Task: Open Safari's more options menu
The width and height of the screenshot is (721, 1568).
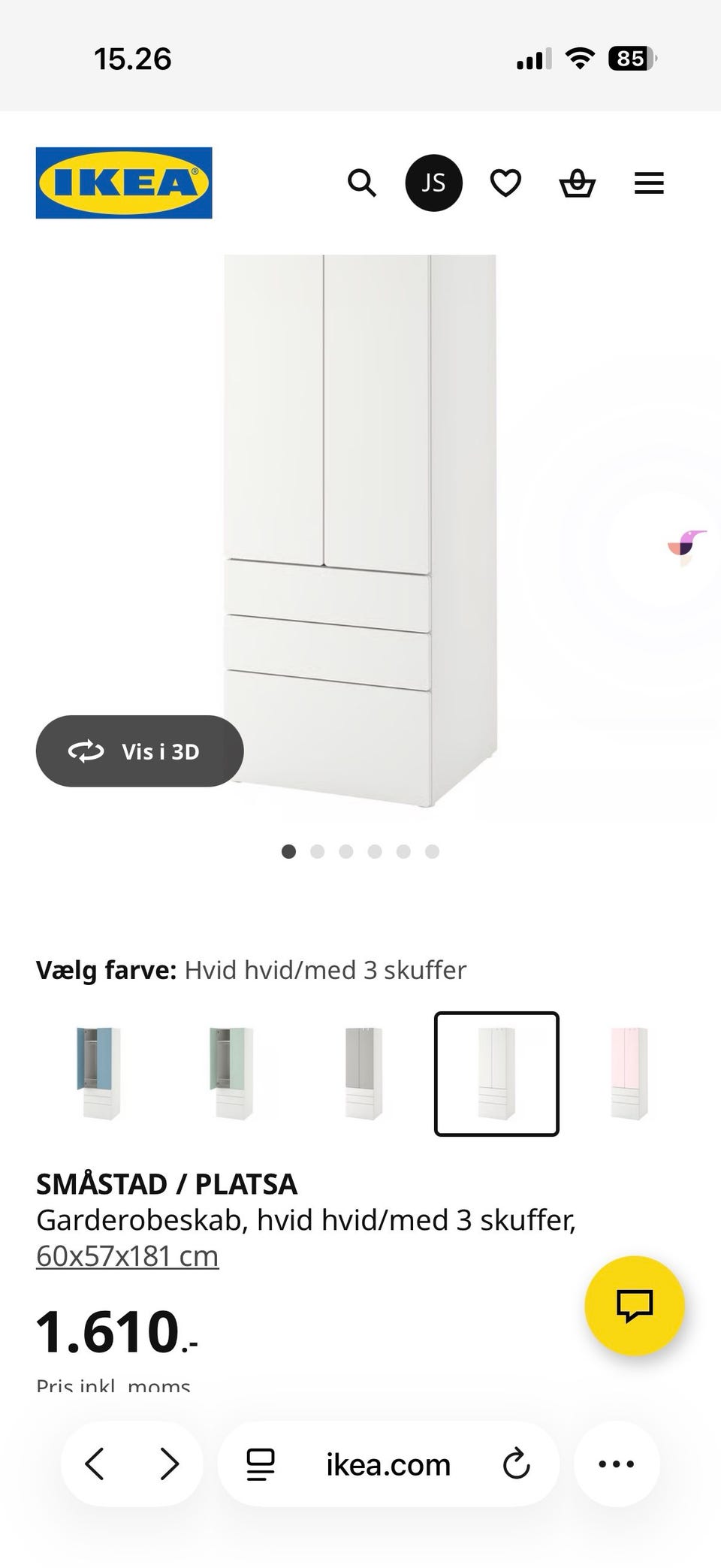Action: click(616, 1464)
